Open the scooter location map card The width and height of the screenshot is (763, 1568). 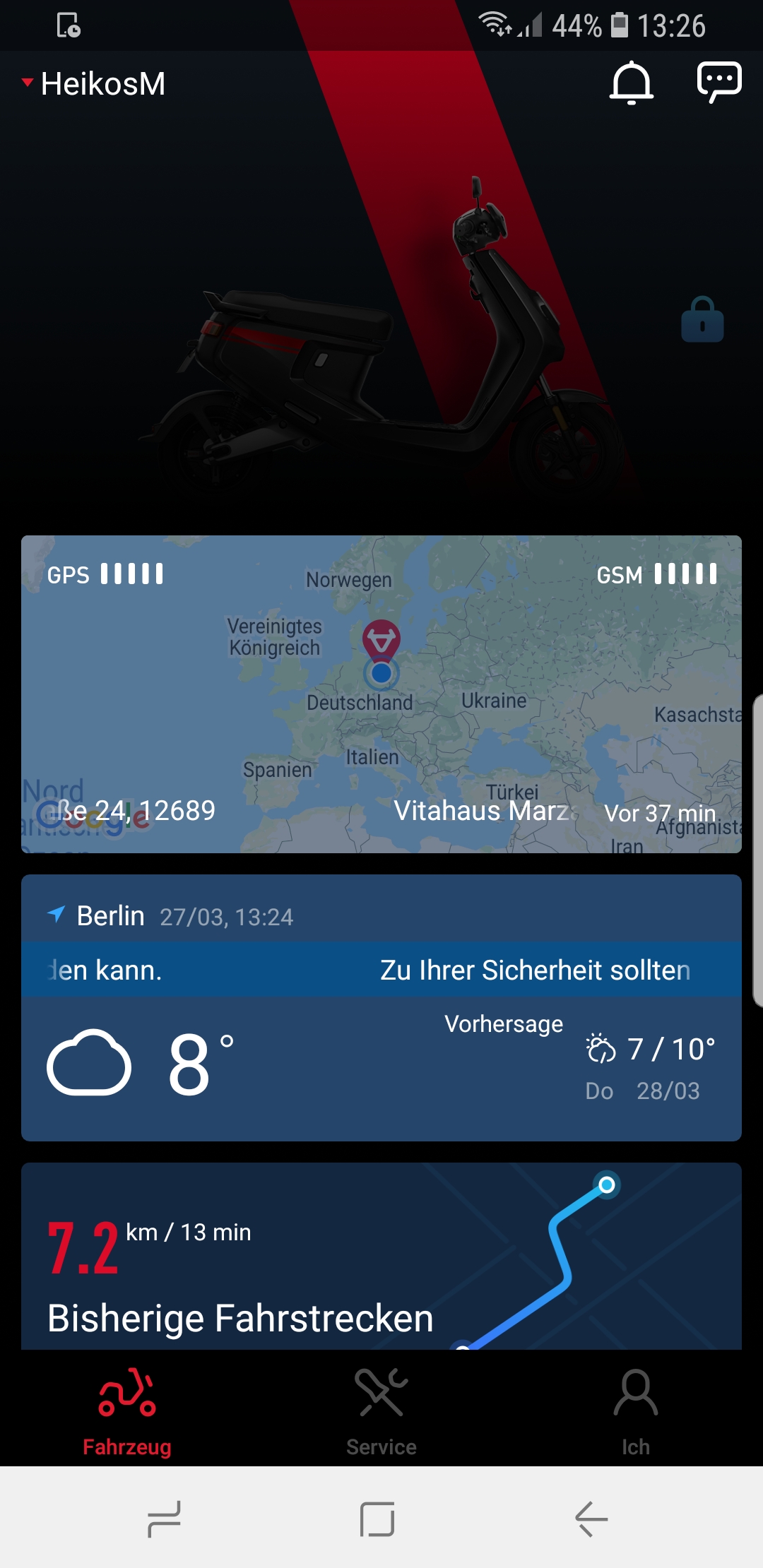(x=381, y=694)
